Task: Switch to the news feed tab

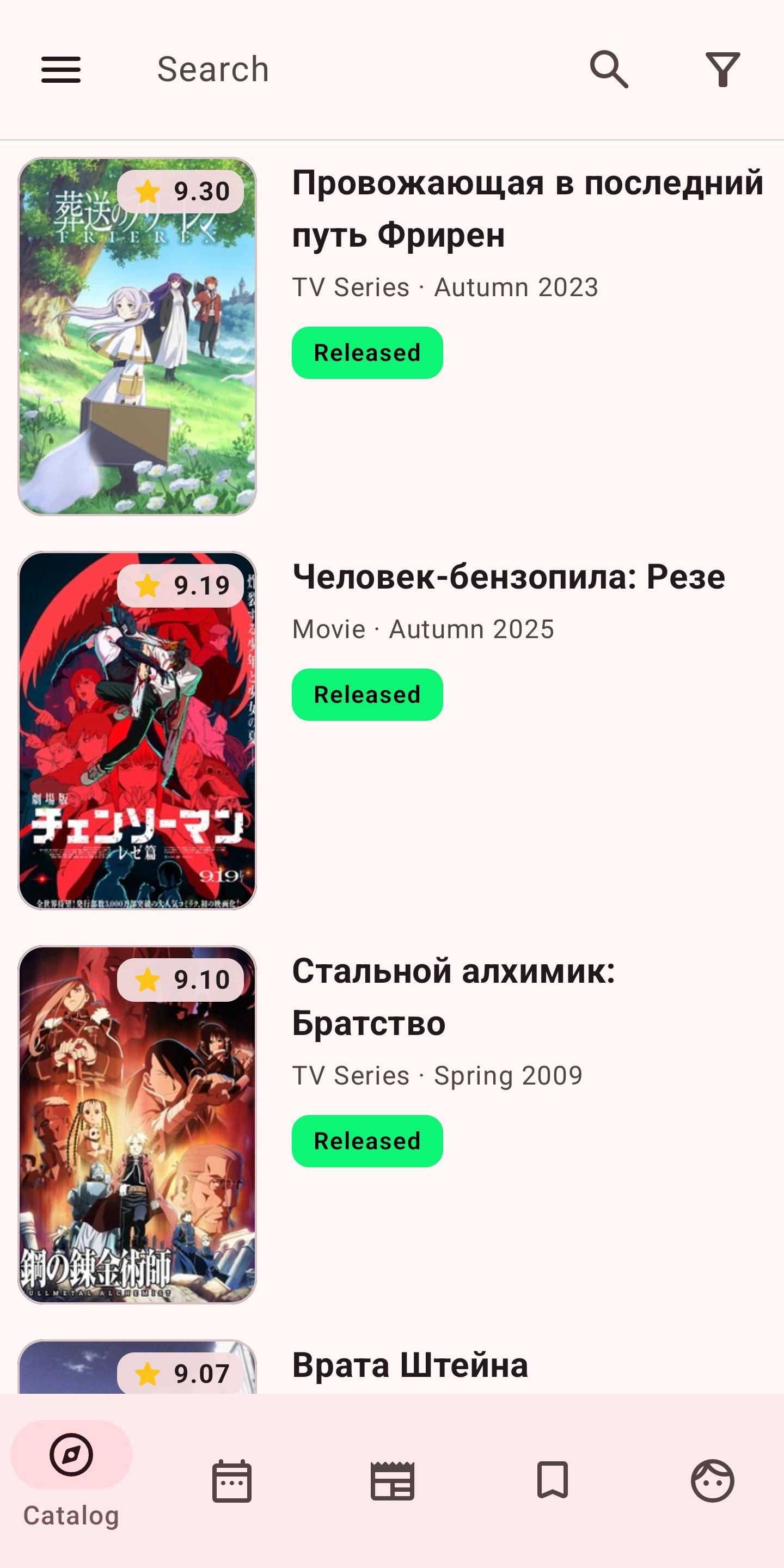Action: point(393,1480)
